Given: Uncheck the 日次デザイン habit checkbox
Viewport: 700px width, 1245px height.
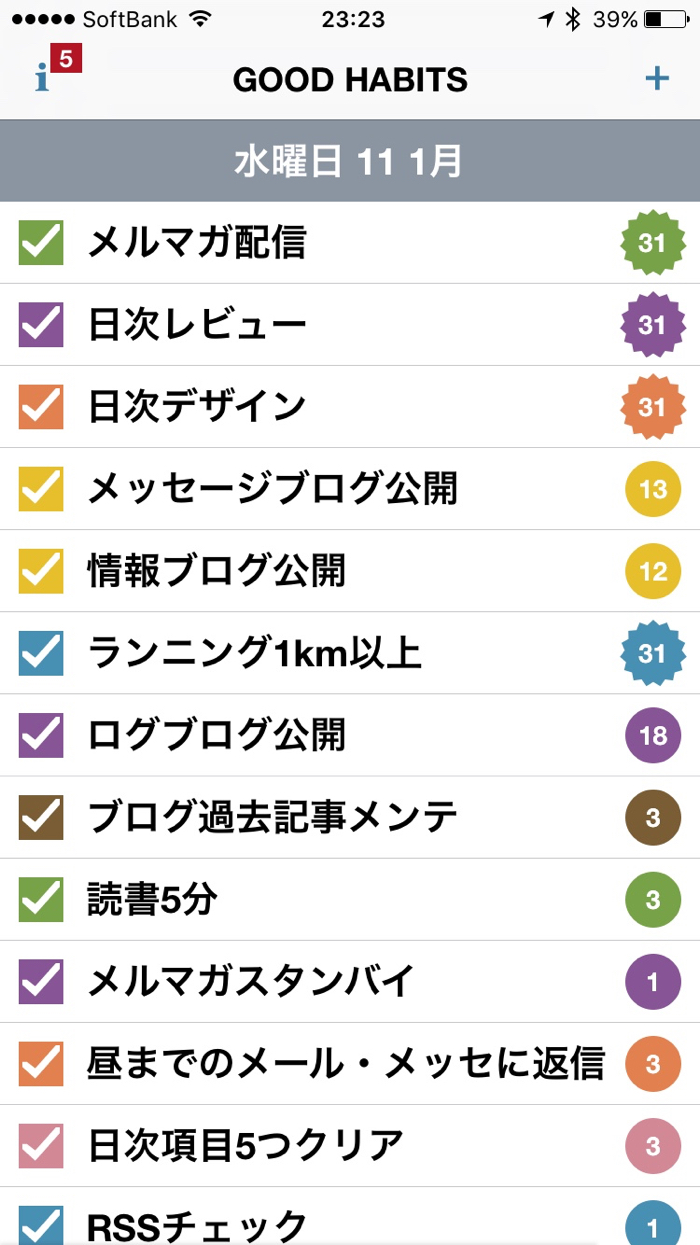Looking at the screenshot, I should 41,407.
